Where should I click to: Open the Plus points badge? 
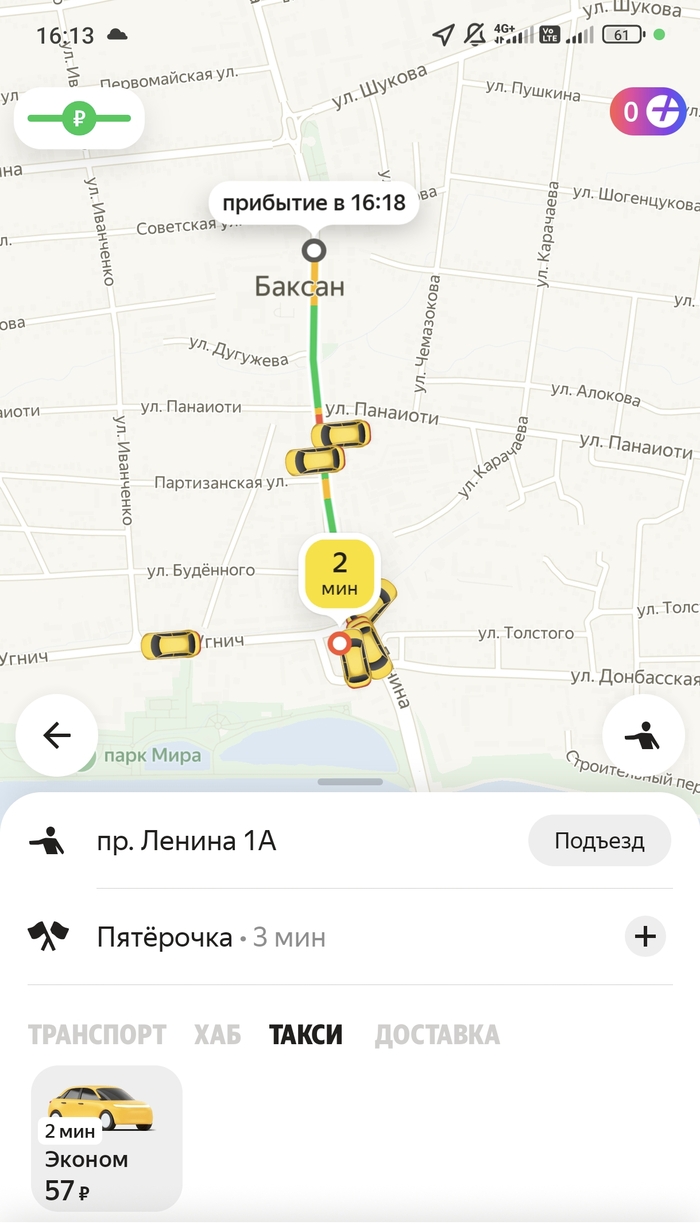point(648,112)
